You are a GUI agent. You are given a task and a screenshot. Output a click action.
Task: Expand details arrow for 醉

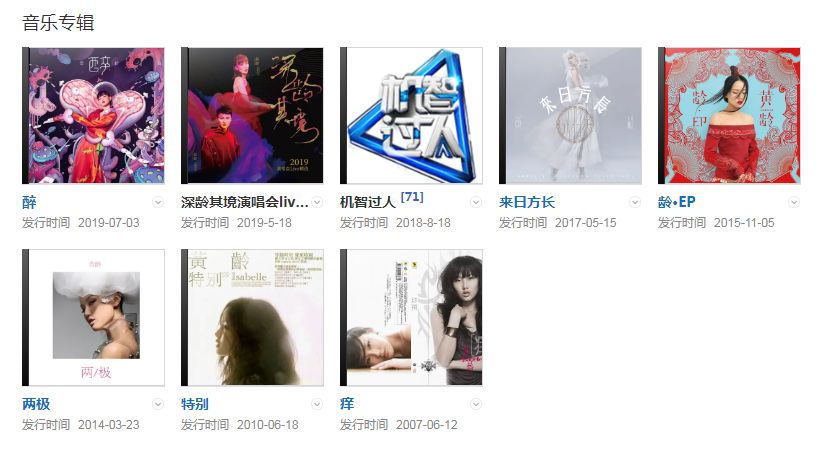[158, 202]
